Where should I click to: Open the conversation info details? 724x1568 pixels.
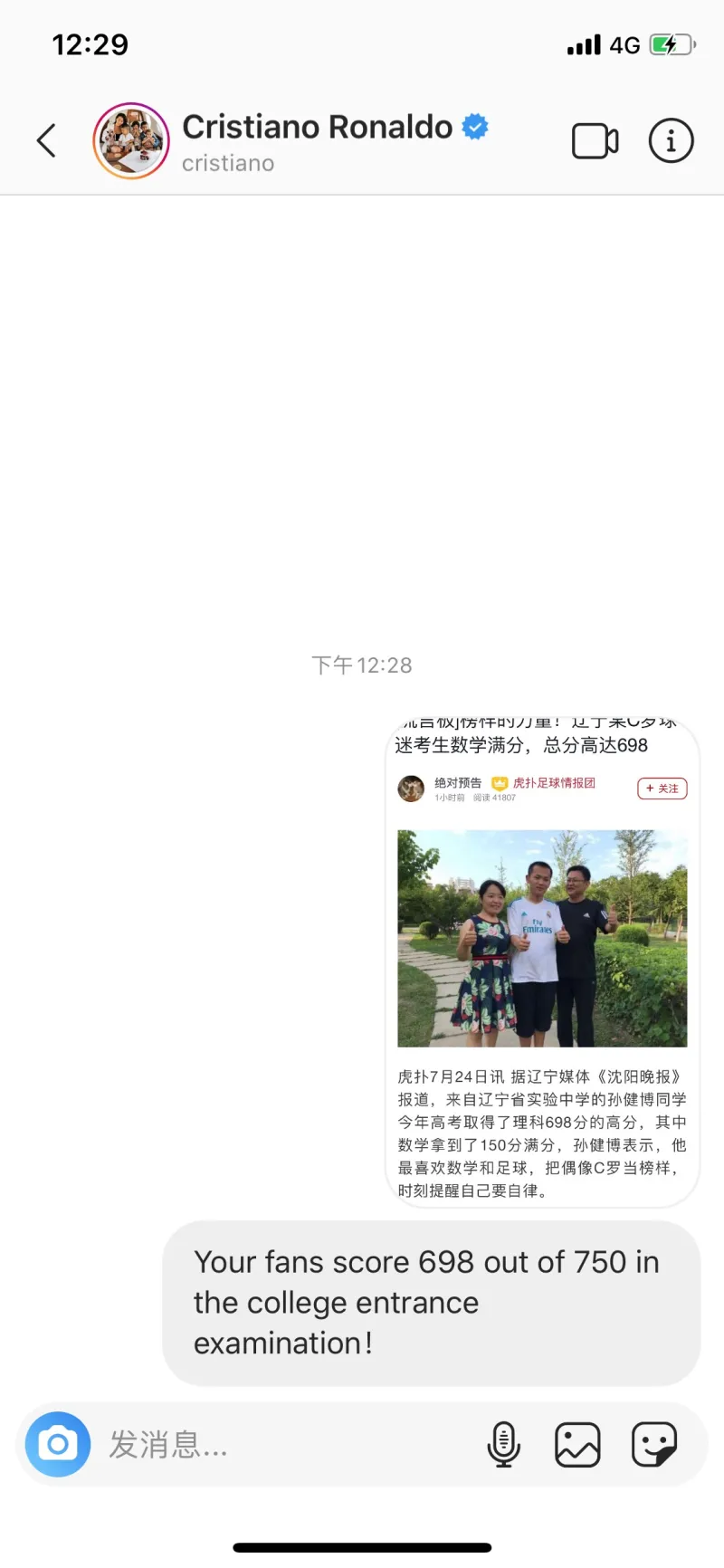tap(672, 140)
